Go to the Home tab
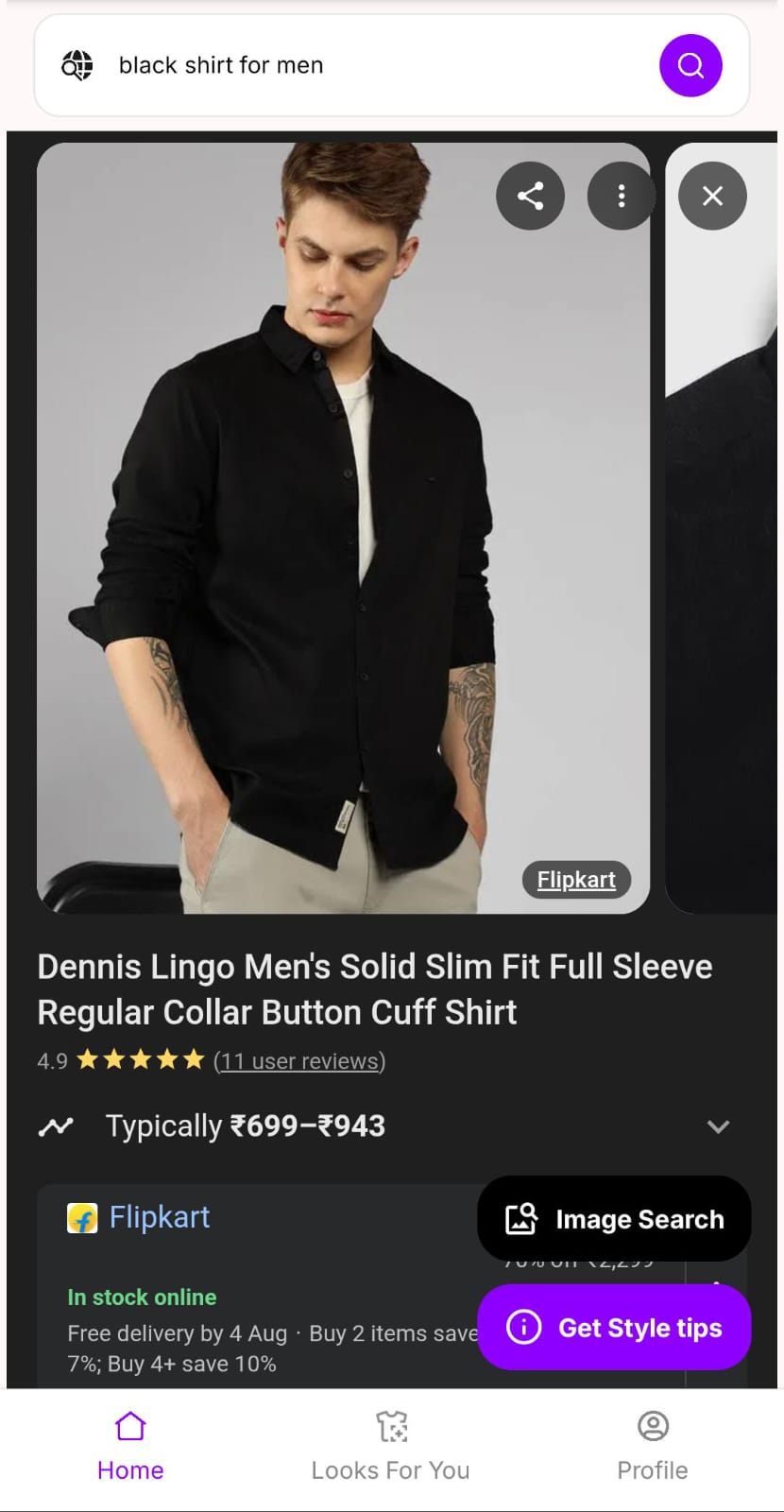The image size is (784, 1512). (130, 1446)
